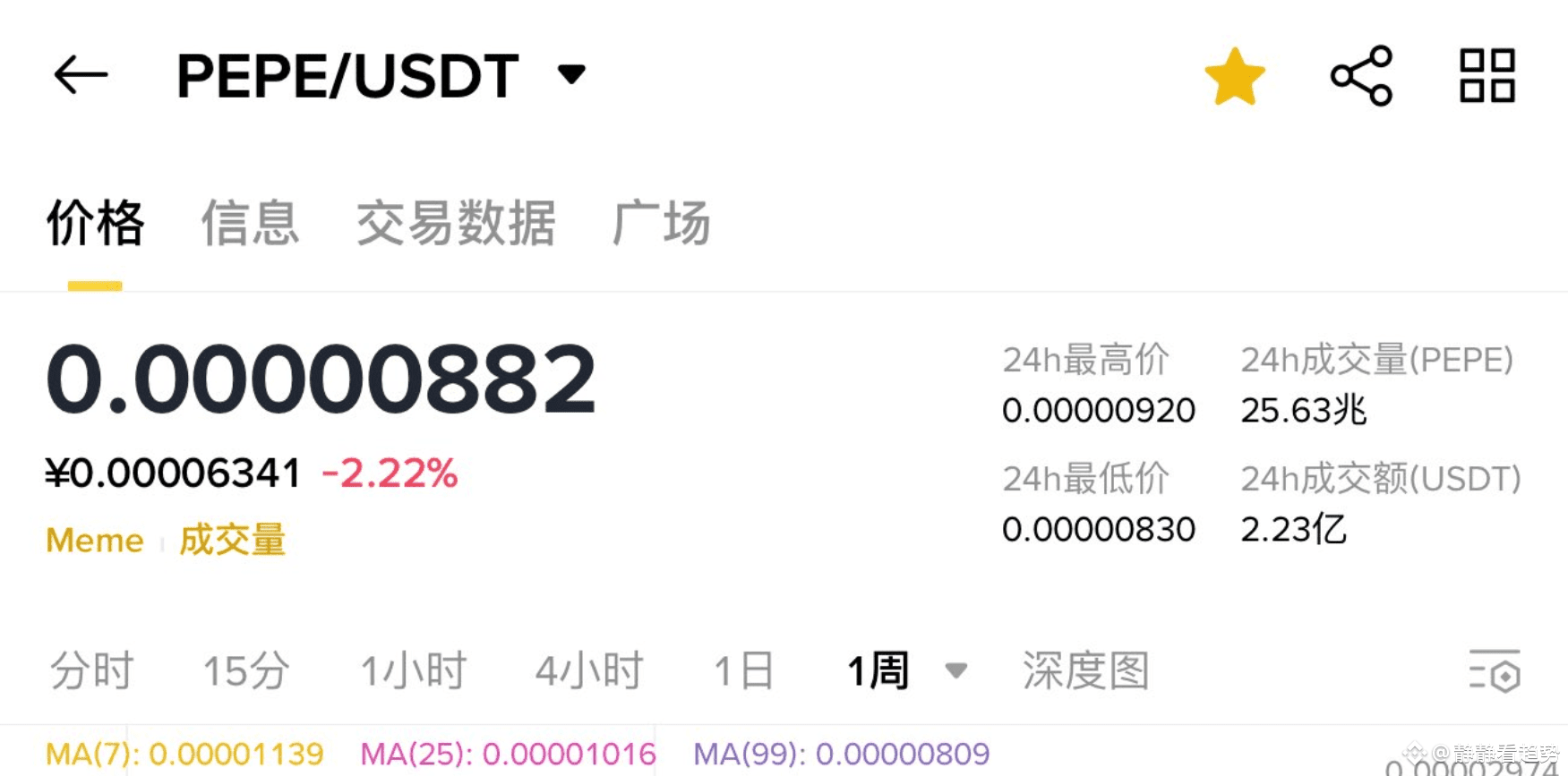Switch to the 交易数据 tab

(456, 223)
